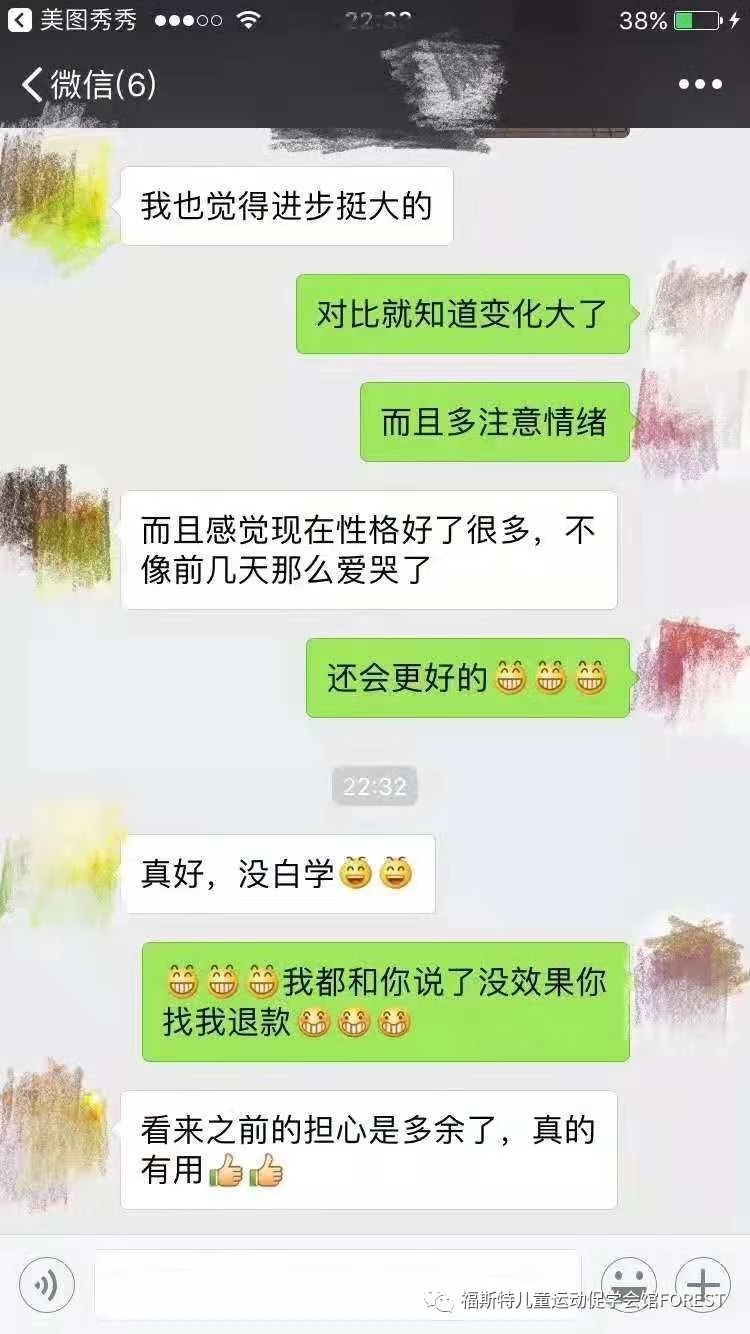
Task: Tap the green bubble 还会更好的
Action: point(470,679)
